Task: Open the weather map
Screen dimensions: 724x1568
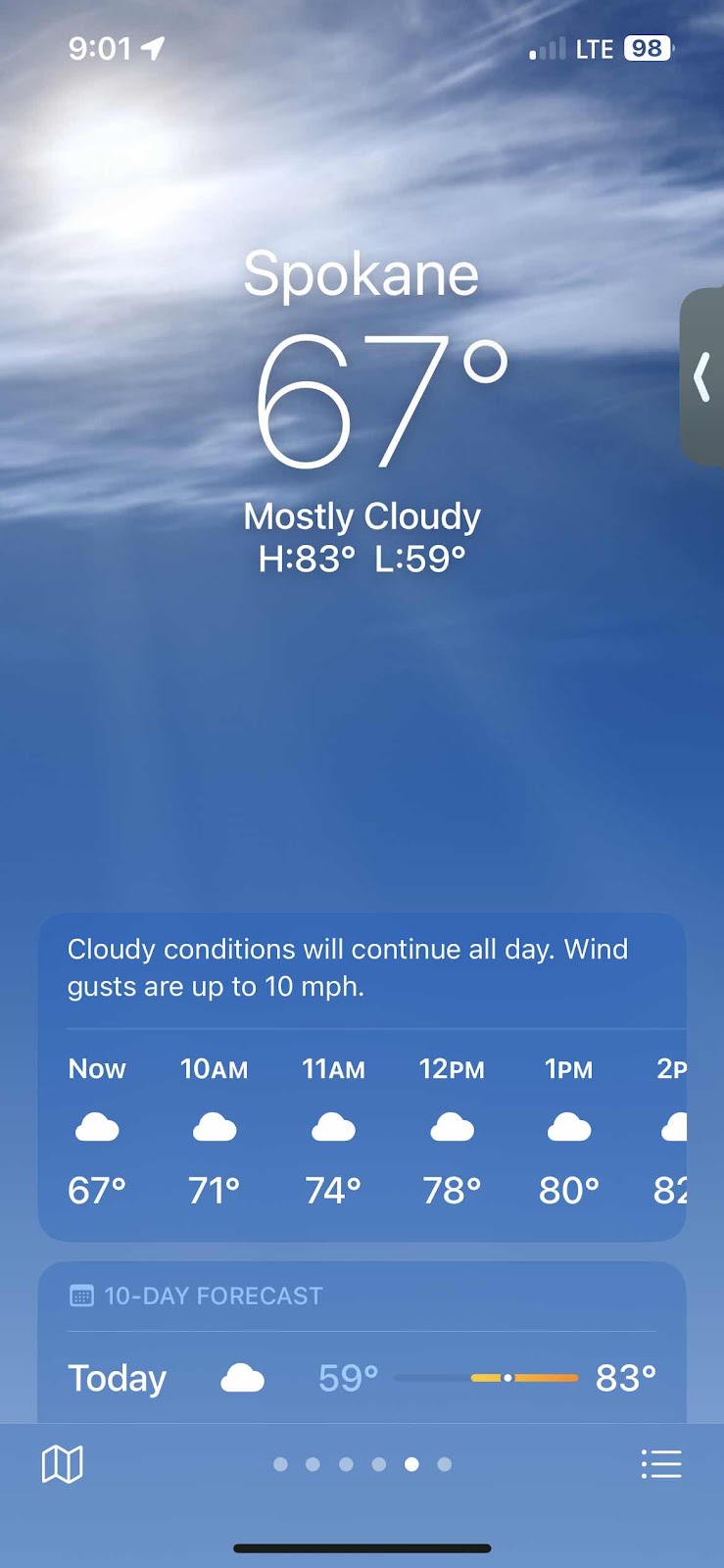Action: point(63,1464)
